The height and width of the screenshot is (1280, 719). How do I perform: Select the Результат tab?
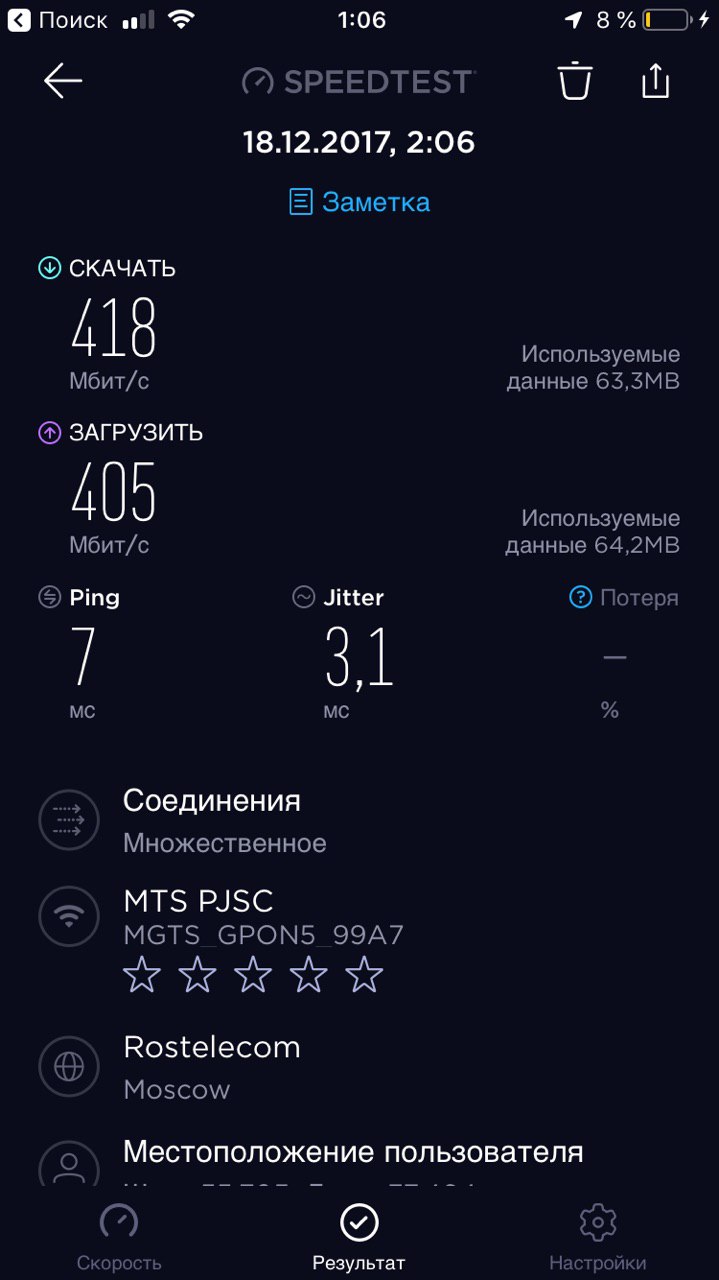click(x=359, y=1237)
